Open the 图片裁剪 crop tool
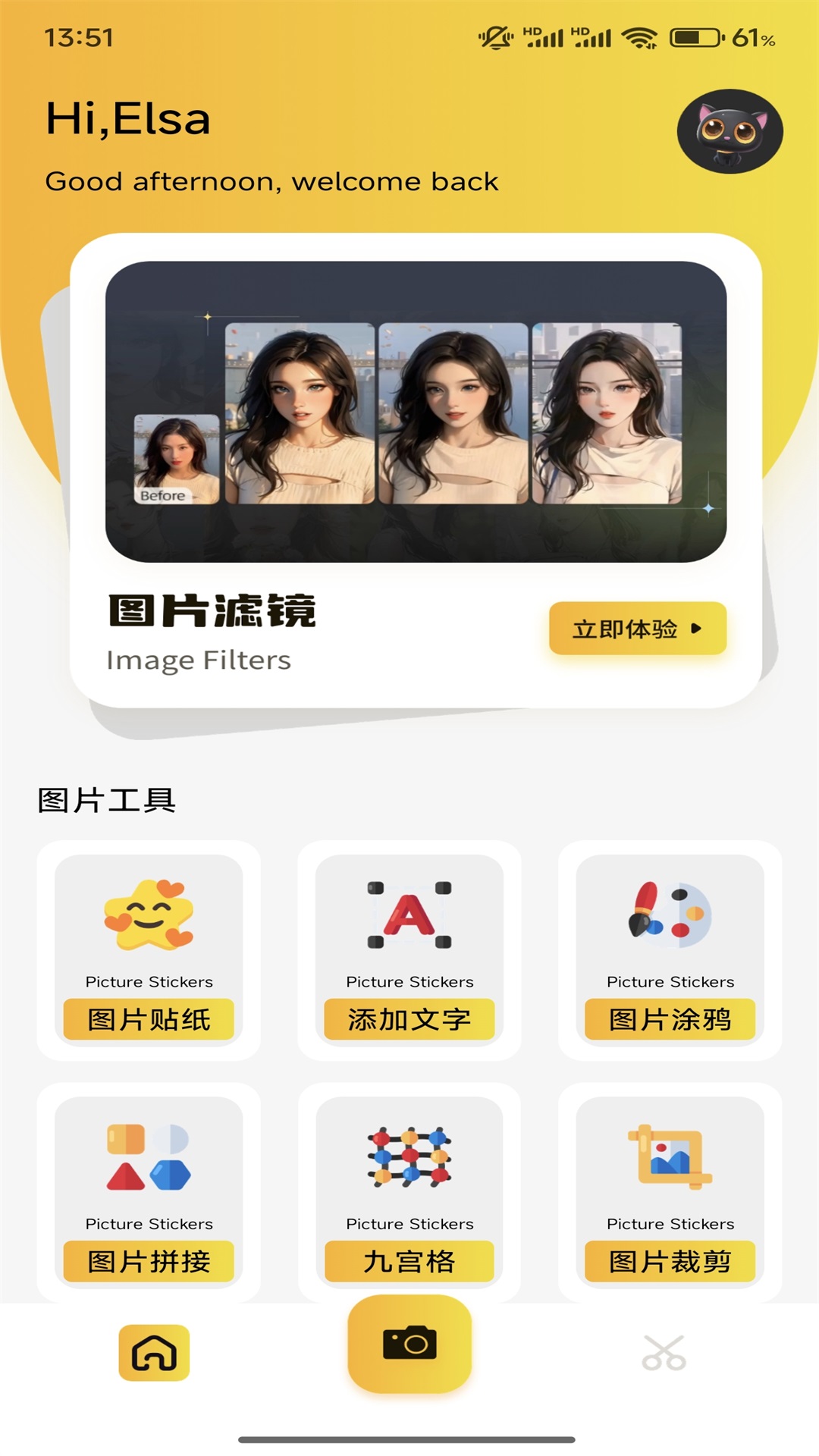This screenshot has height=1456, width=819. tap(670, 1192)
